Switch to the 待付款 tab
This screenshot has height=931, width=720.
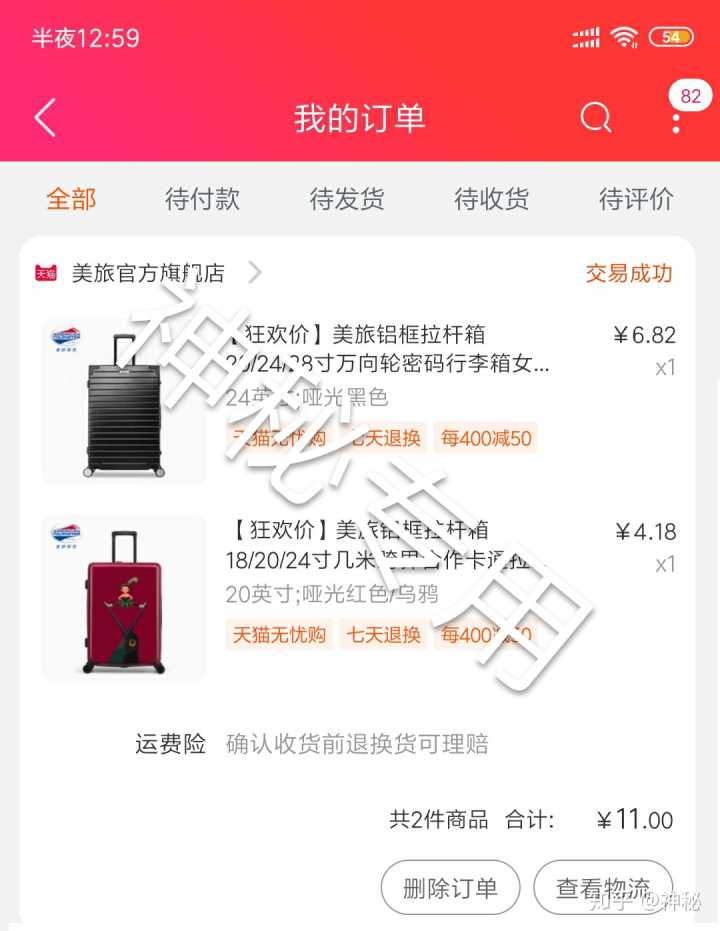pos(202,199)
